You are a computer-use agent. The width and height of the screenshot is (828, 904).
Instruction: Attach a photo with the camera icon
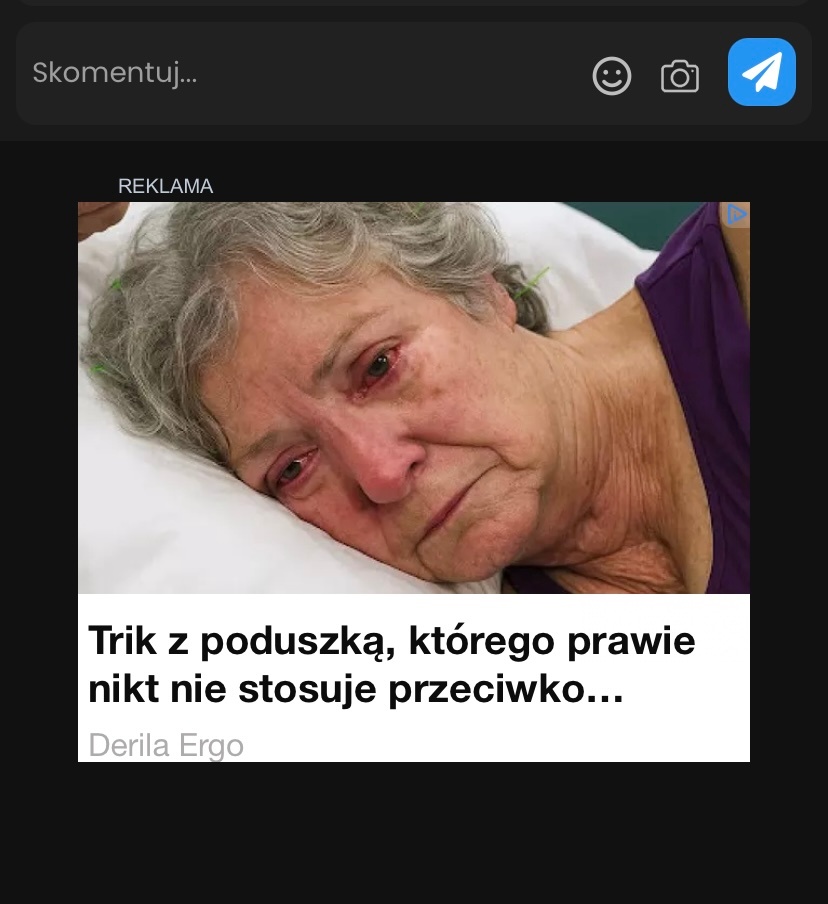tap(680, 76)
